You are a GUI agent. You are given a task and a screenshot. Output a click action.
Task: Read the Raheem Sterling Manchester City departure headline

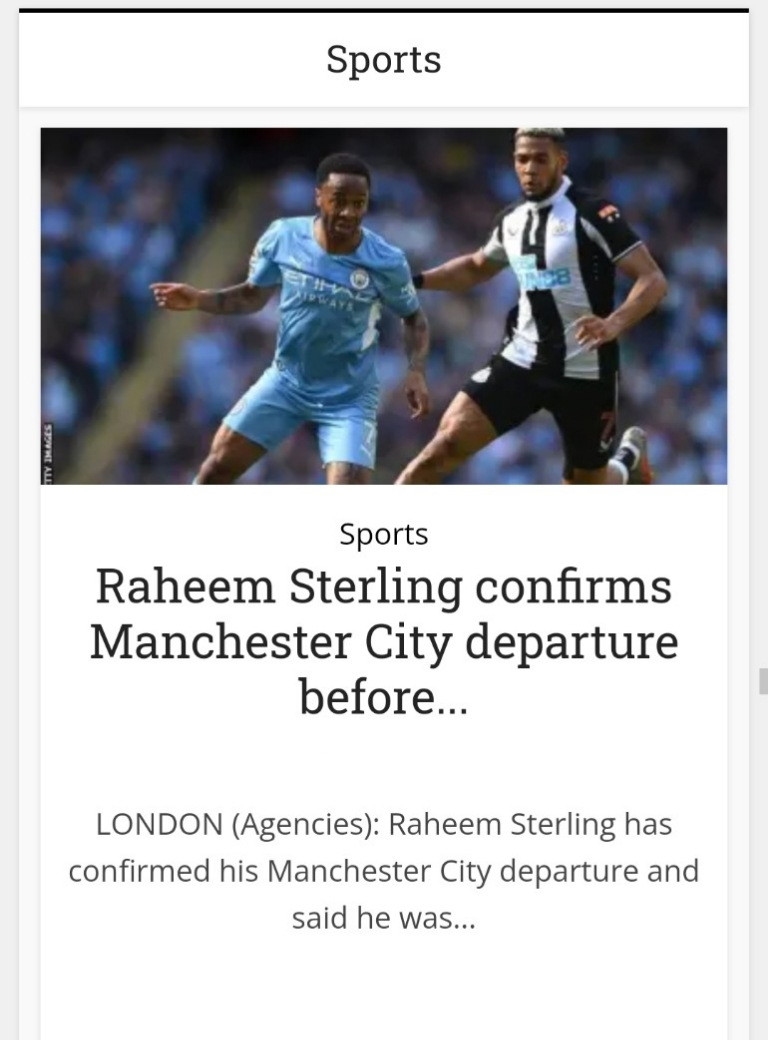384,641
